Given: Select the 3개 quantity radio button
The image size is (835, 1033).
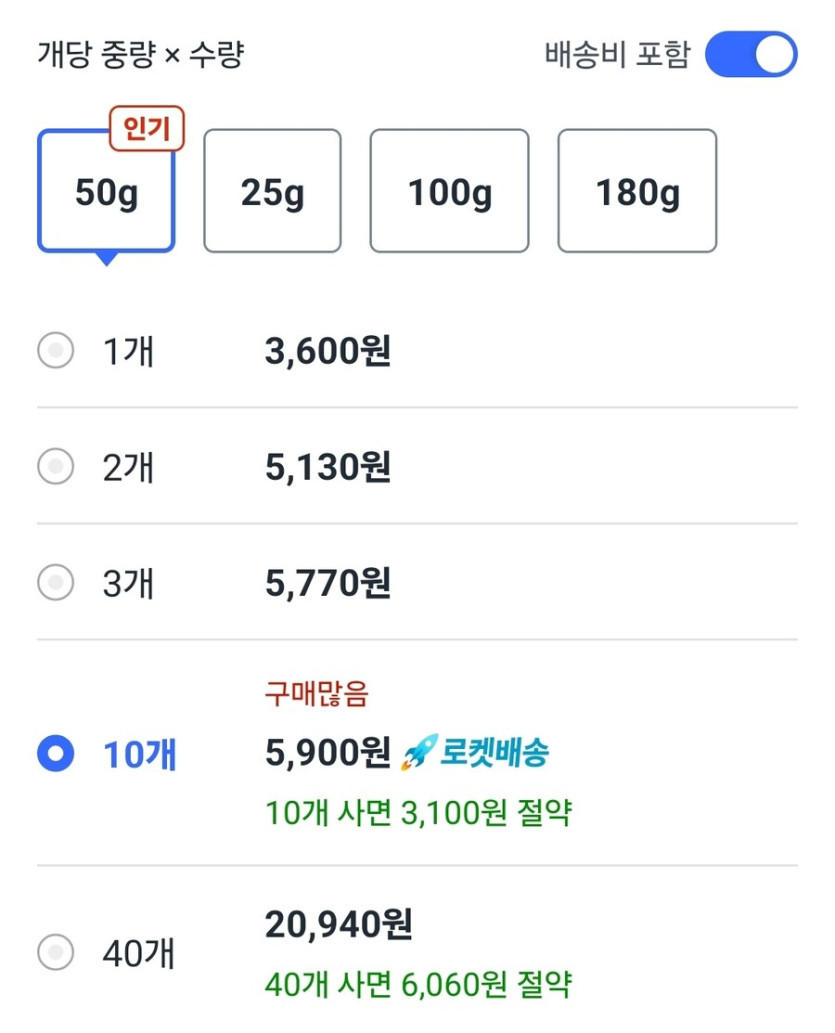Looking at the screenshot, I should click(x=57, y=581).
